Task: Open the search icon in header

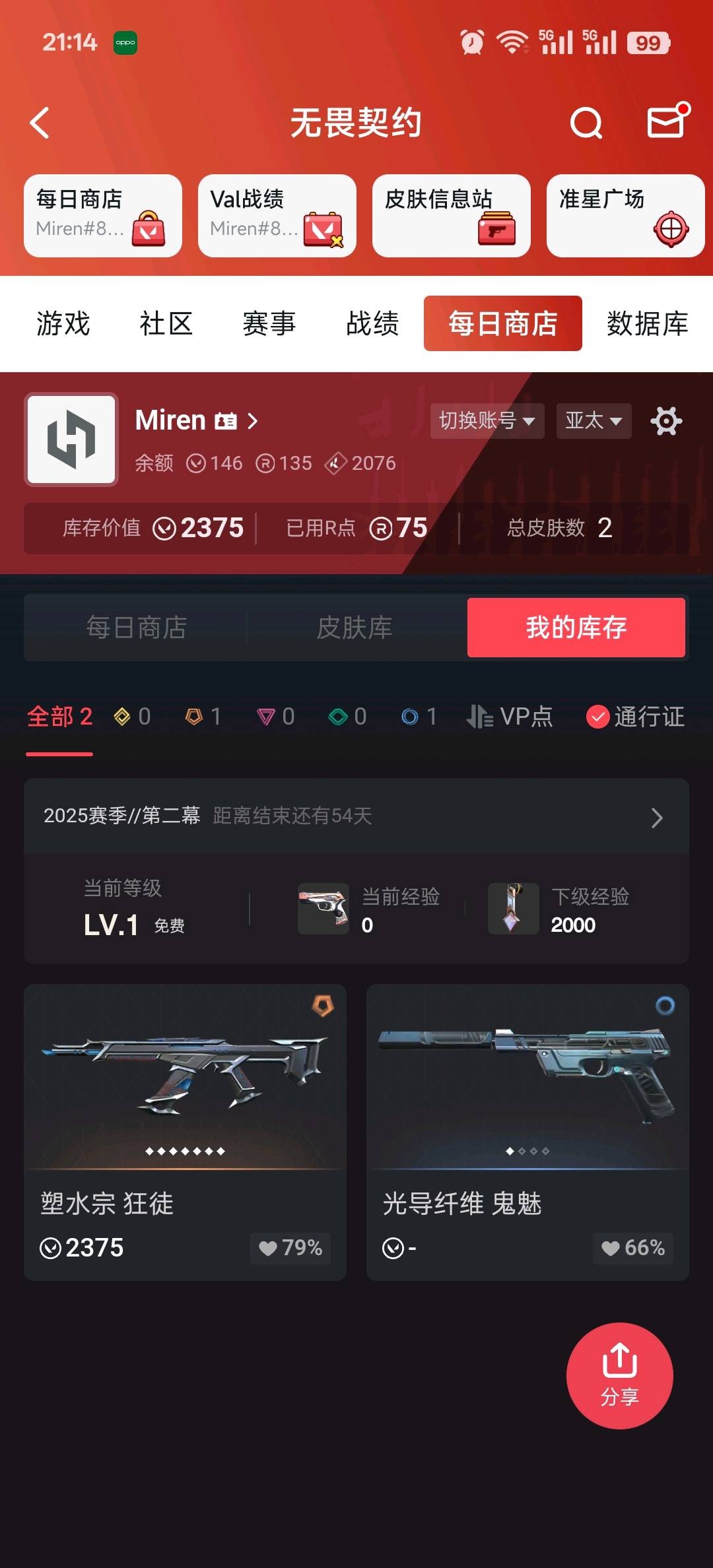Action: point(586,123)
